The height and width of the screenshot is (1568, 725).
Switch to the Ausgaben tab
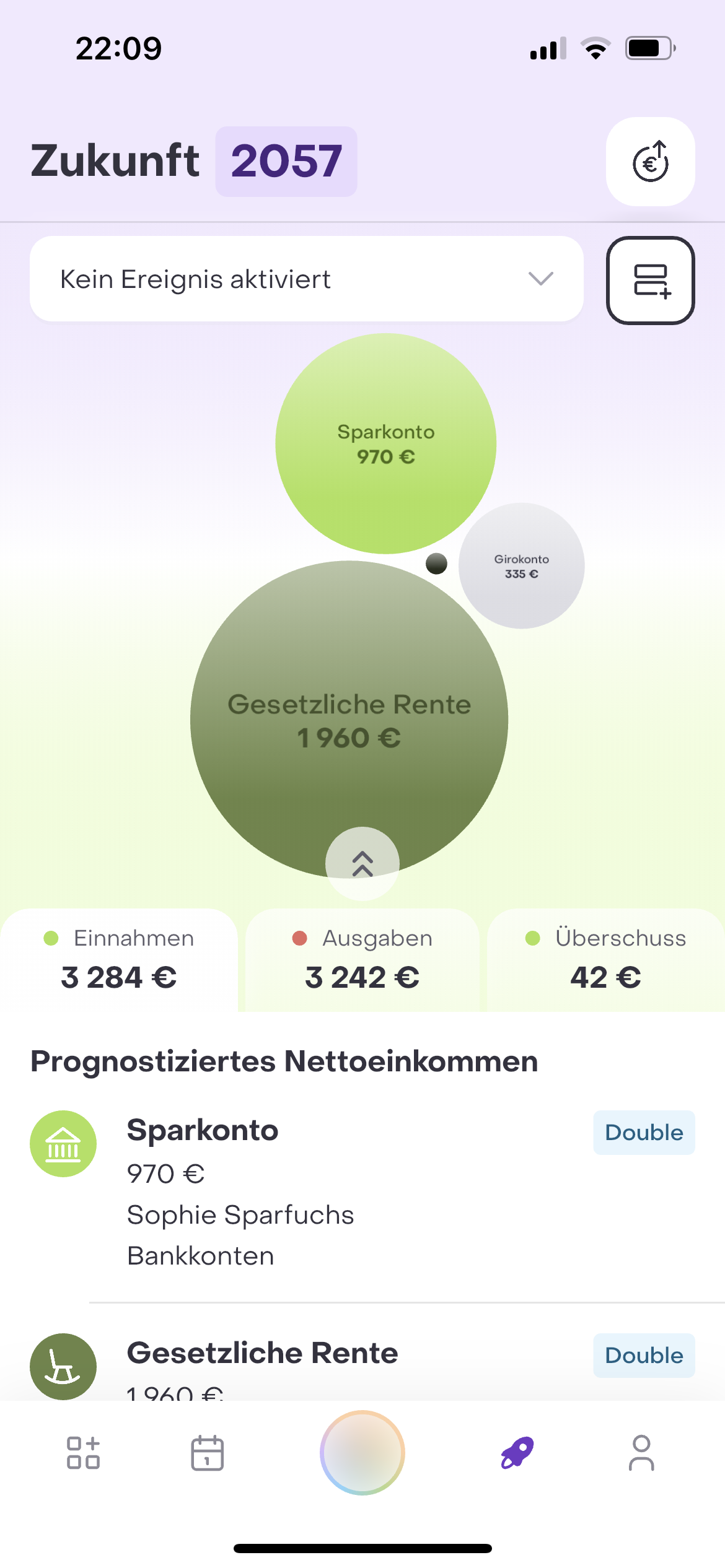(362, 960)
